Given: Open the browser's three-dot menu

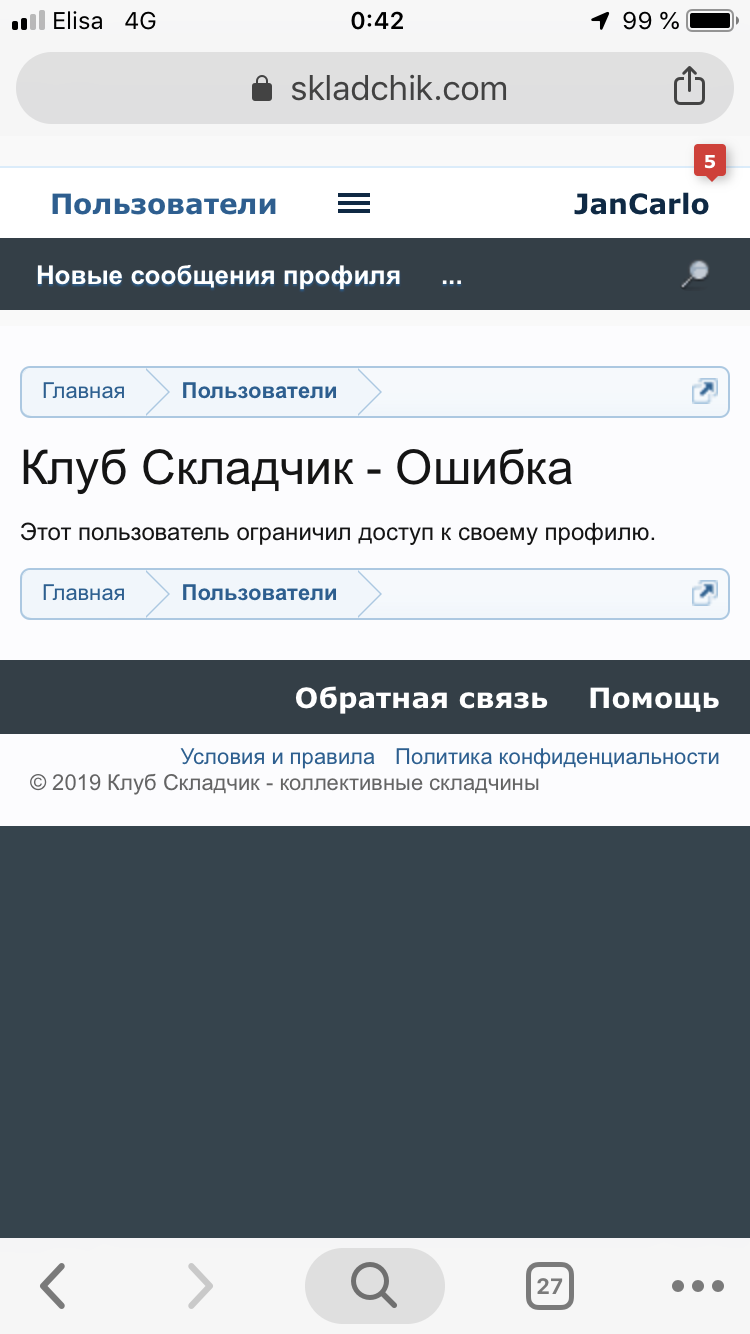Looking at the screenshot, I should coord(697,1286).
